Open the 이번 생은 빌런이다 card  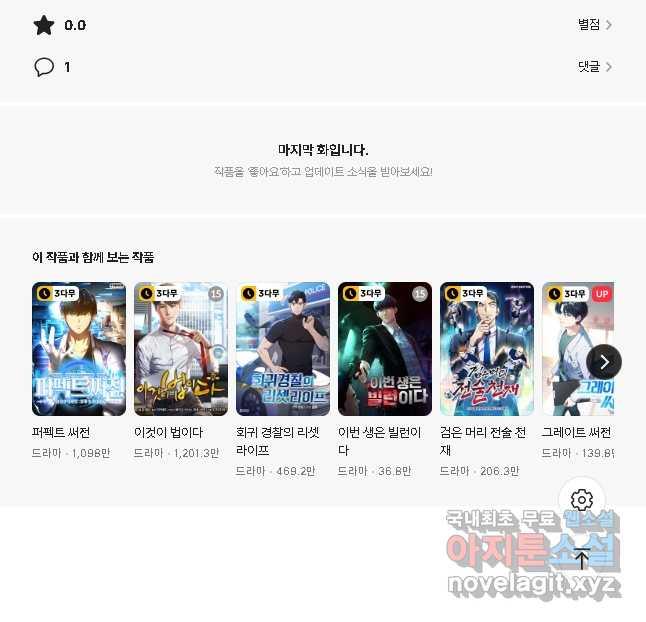385,349
